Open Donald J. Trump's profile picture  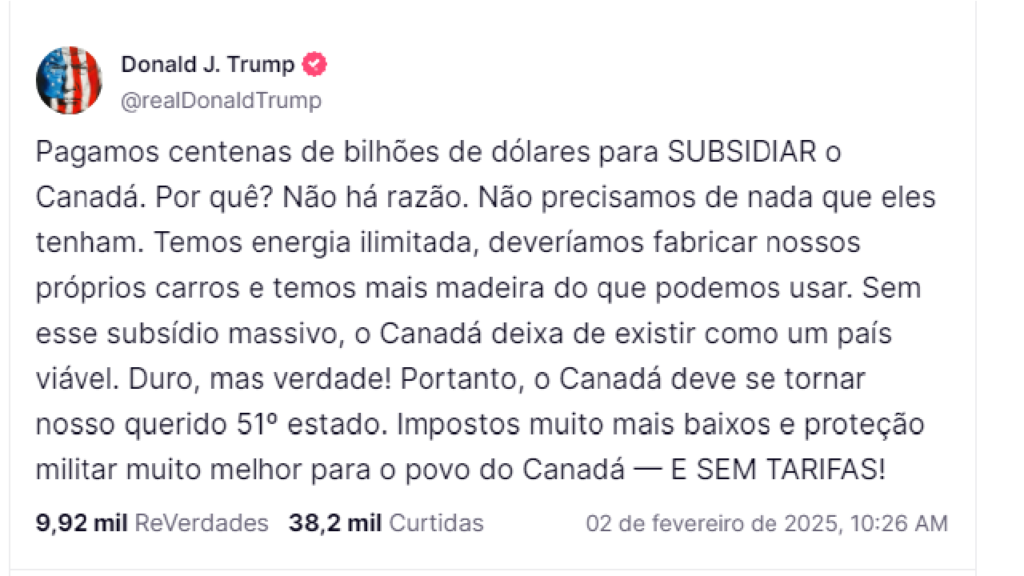(x=69, y=80)
